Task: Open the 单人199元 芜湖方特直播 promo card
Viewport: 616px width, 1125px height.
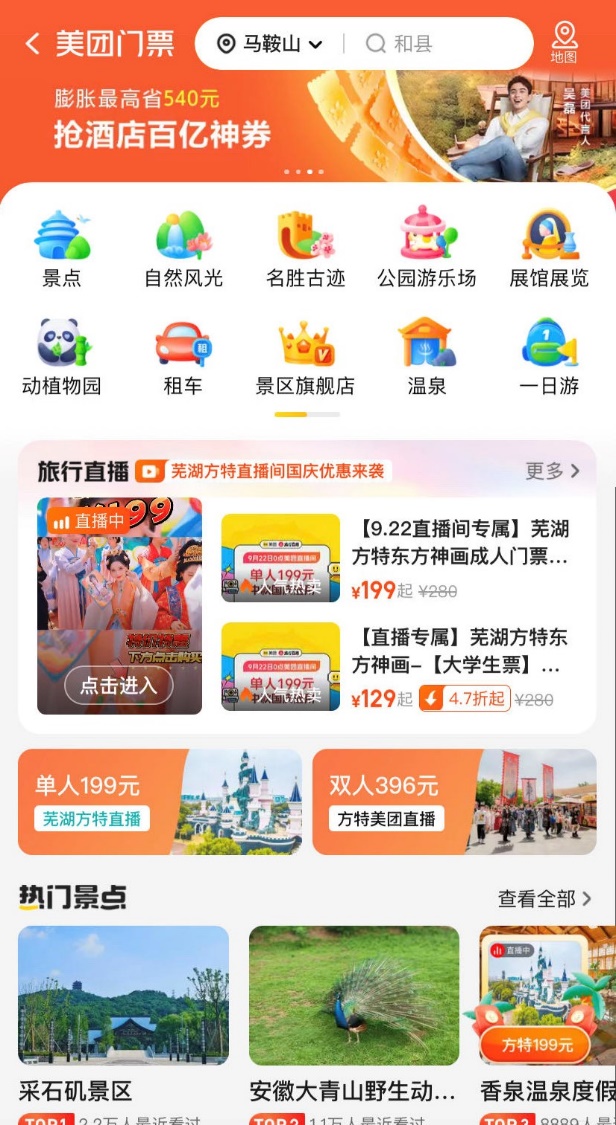Action: (x=160, y=802)
